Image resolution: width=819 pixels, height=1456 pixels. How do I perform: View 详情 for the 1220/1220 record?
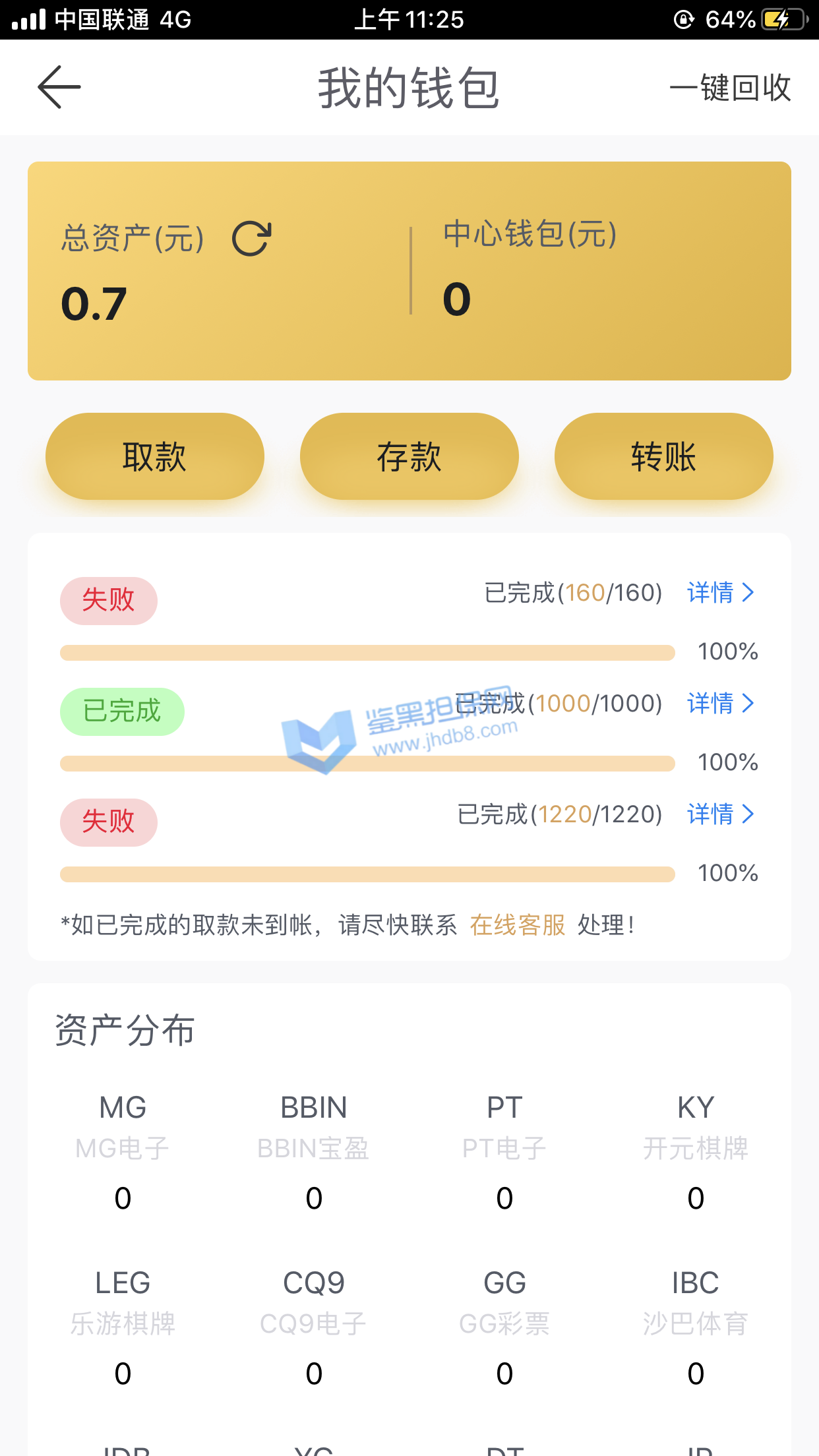pos(720,814)
